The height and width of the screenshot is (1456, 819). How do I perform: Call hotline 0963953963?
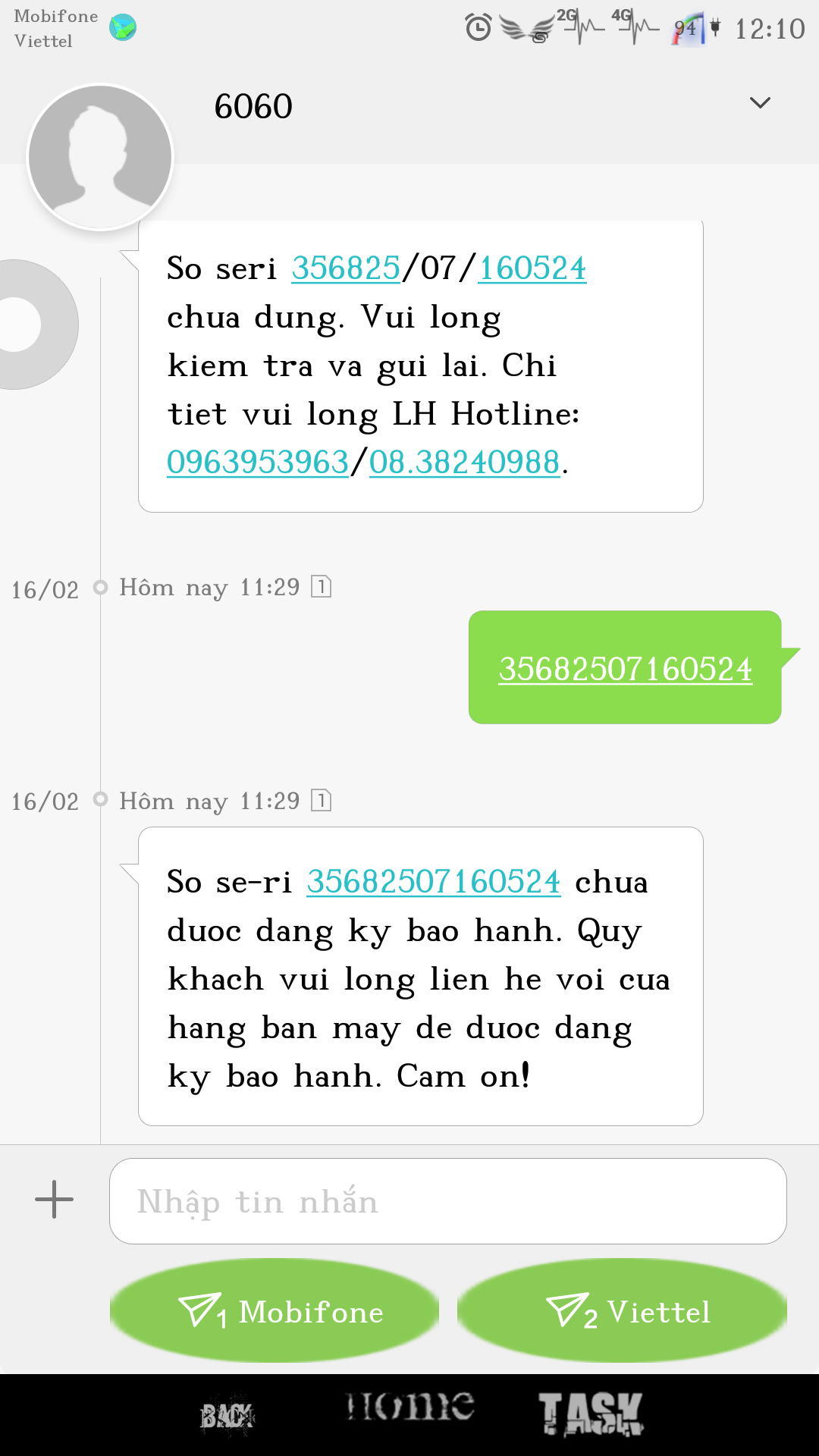[258, 463]
